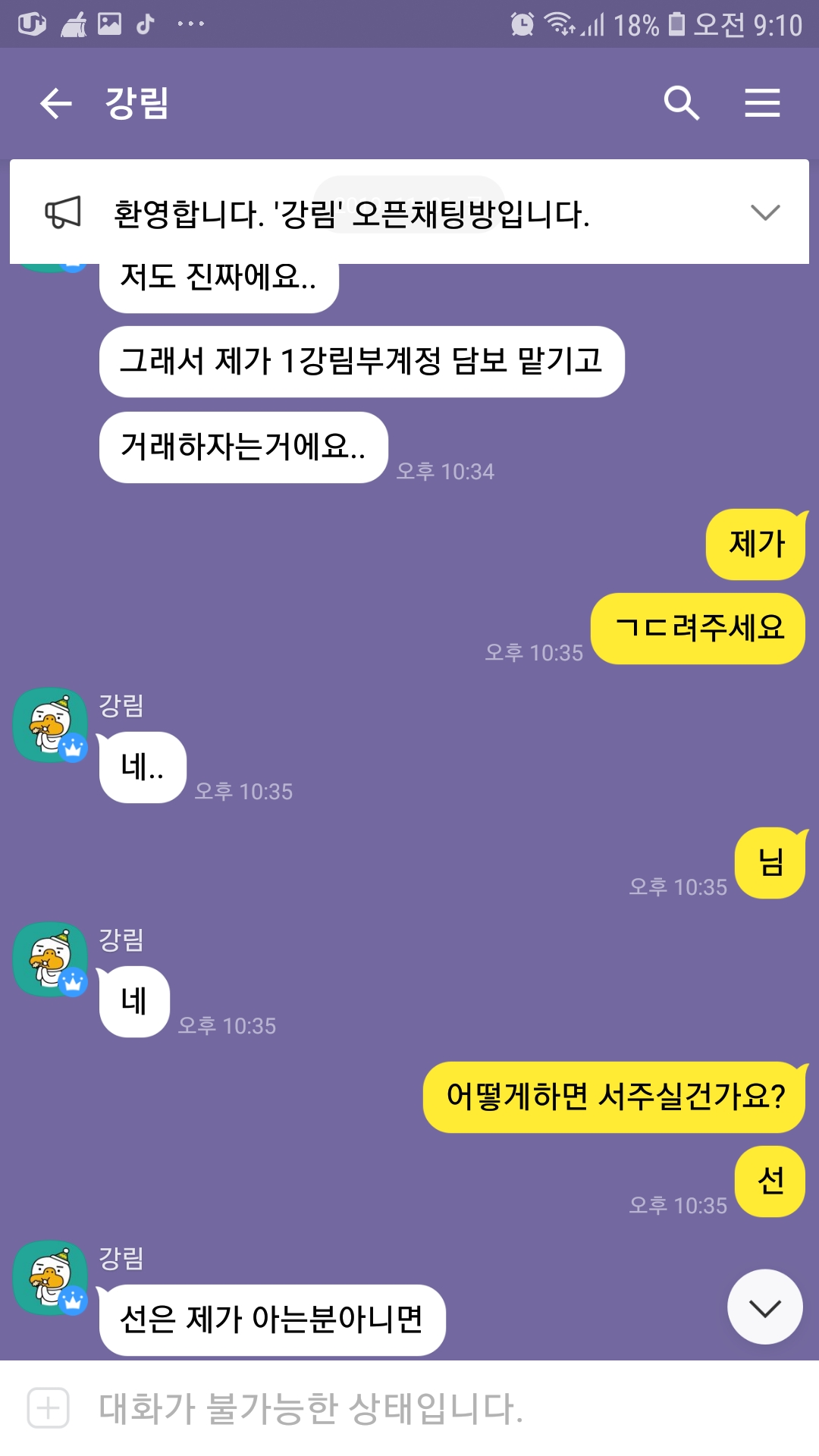Image resolution: width=819 pixels, height=1456 pixels.
Task: Search within this chat room
Action: (681, 103)
